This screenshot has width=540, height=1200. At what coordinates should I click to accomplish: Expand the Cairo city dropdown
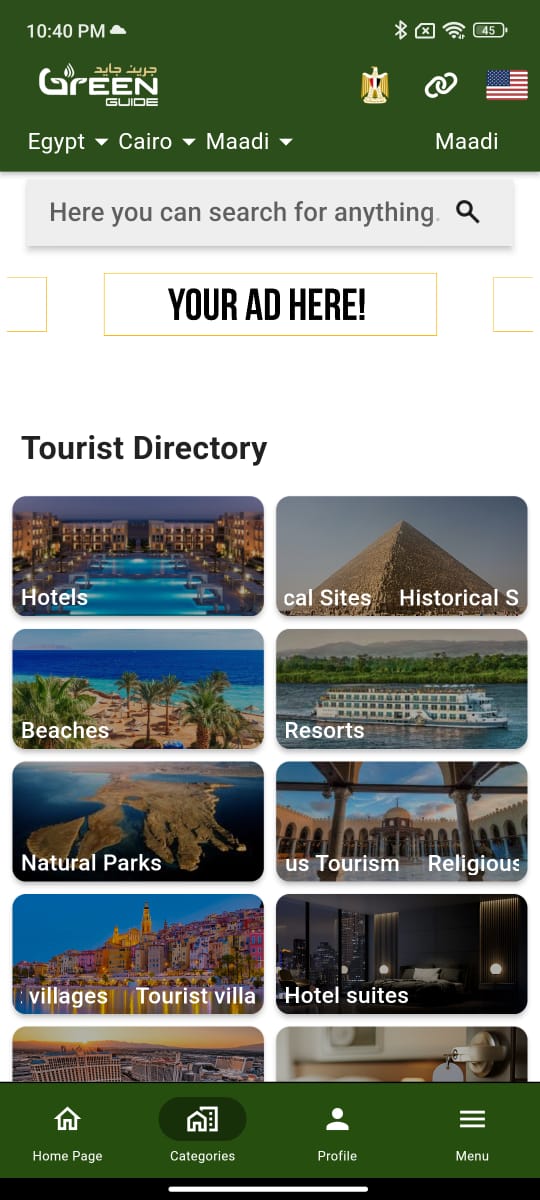(157, 142)
